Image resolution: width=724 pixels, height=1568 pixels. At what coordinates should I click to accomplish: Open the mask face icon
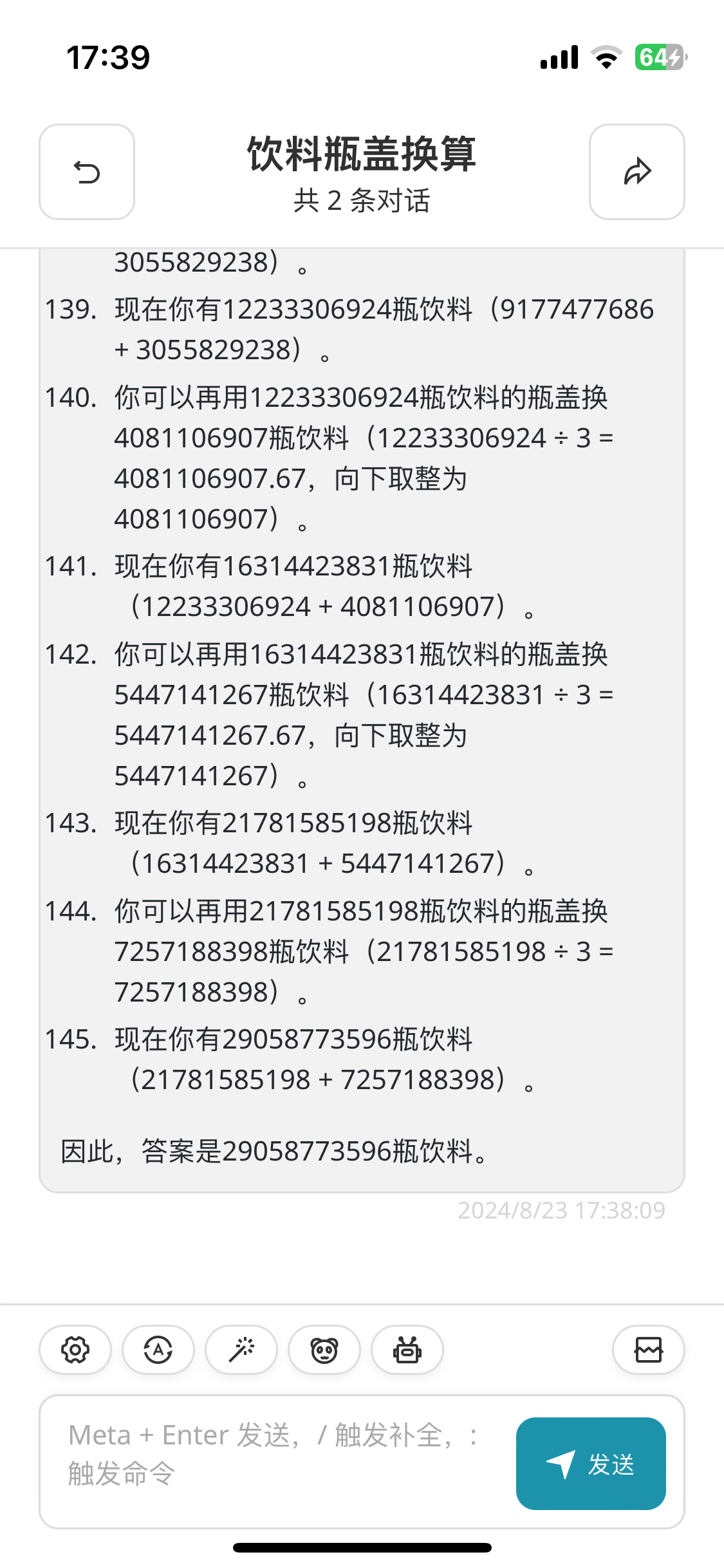[324, 1350]
